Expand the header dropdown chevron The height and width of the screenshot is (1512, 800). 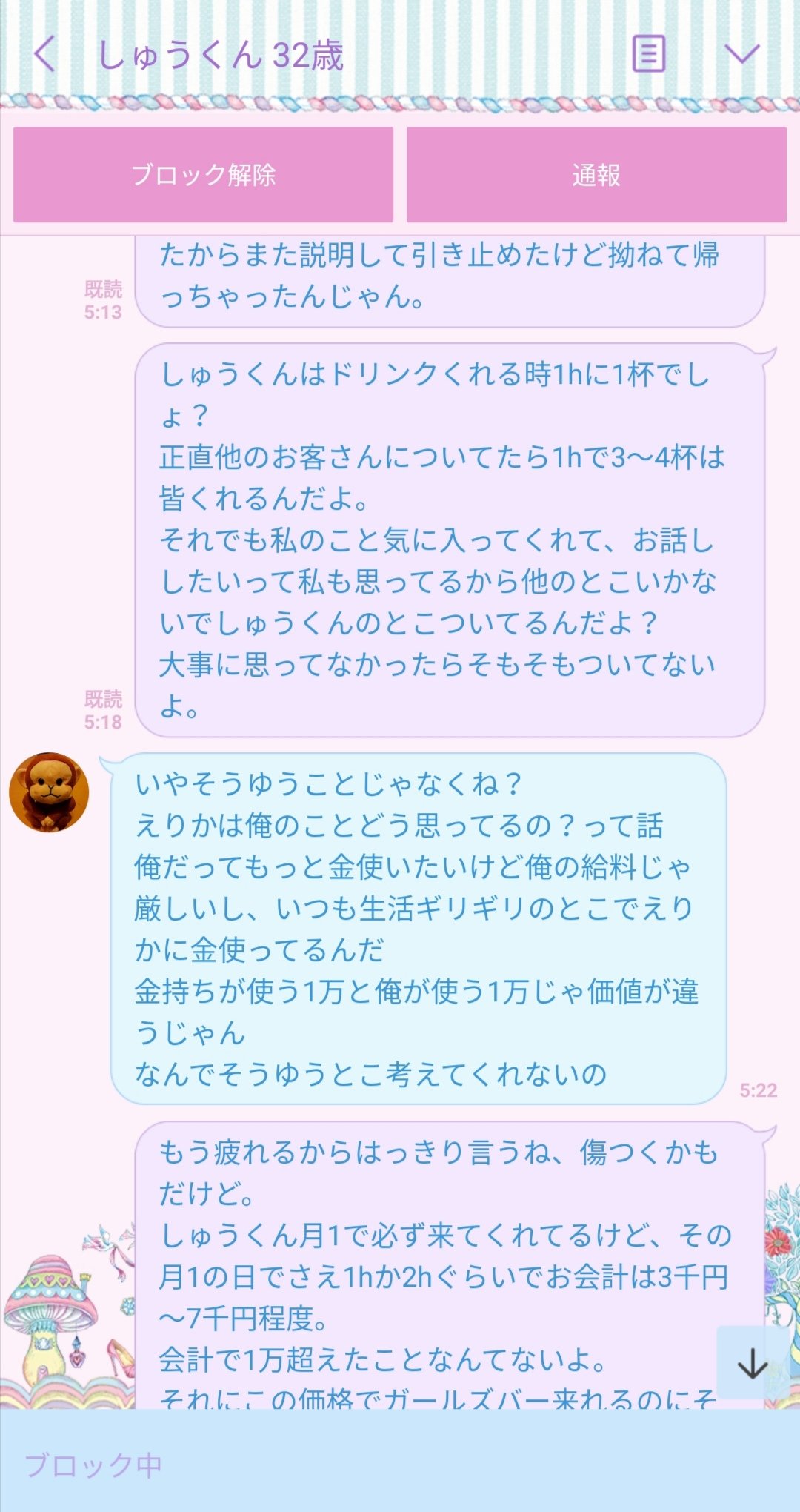pos(742,53)
